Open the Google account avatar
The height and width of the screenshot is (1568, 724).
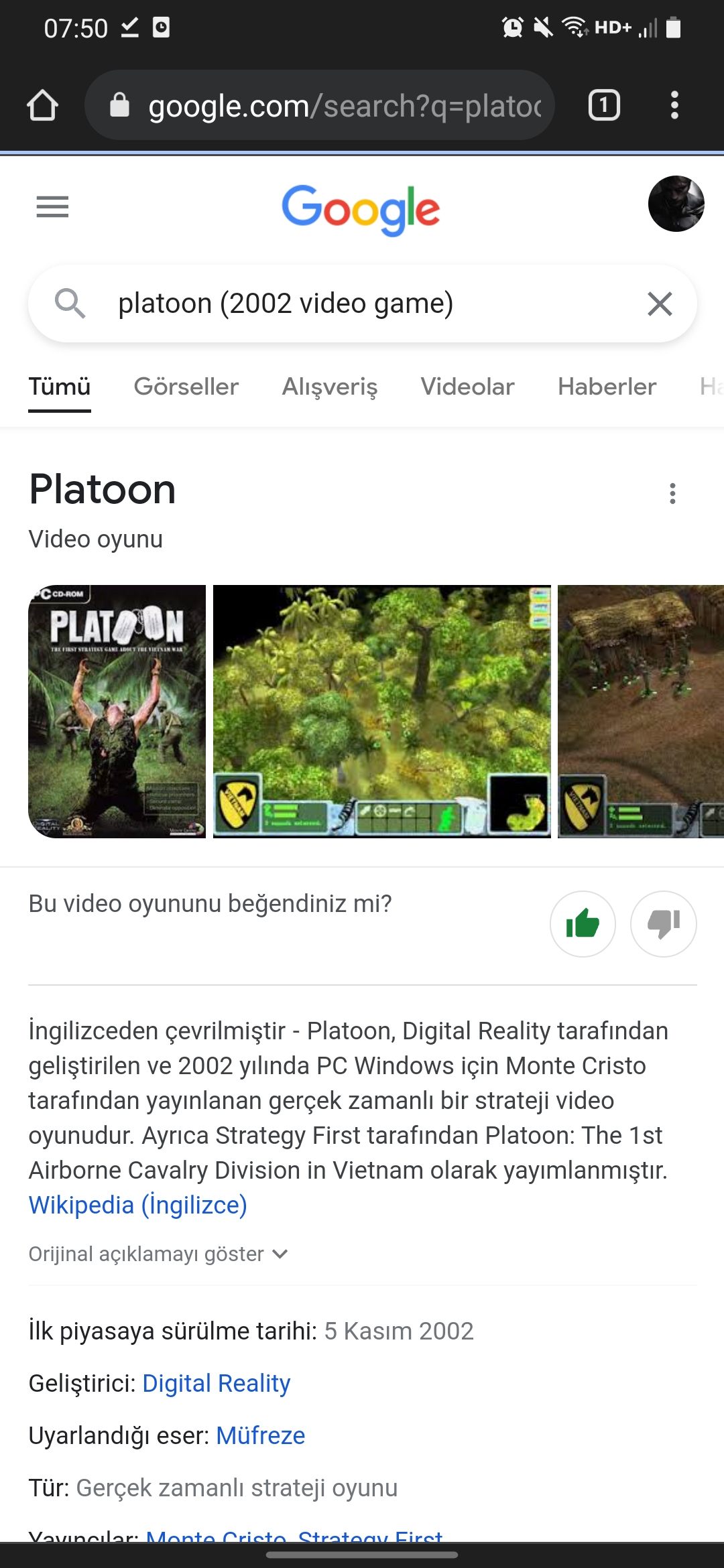pyautogui.click(x=676, y=204)
